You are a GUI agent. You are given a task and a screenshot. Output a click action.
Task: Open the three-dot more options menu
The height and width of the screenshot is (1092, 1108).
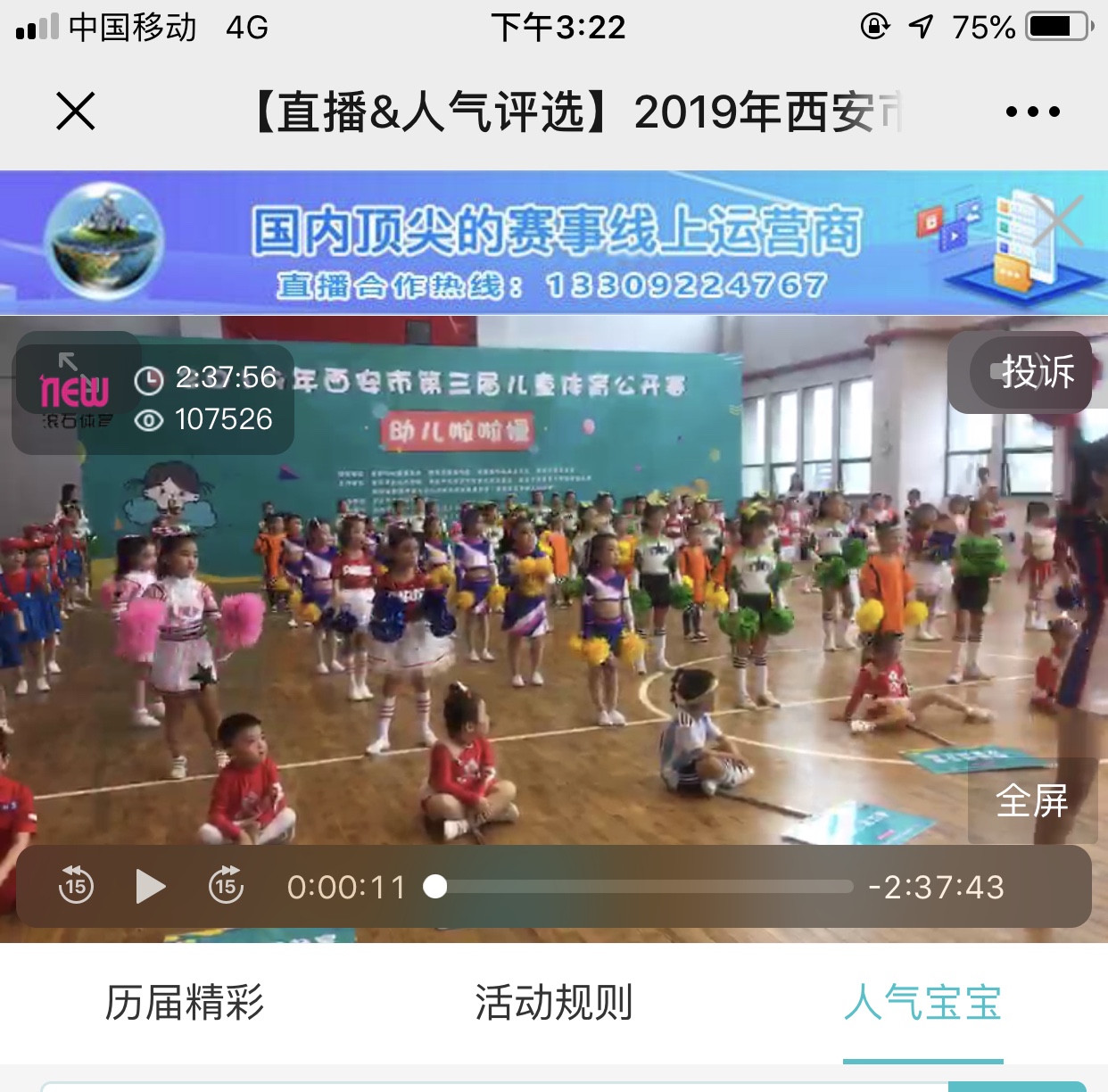(1032, 112)
